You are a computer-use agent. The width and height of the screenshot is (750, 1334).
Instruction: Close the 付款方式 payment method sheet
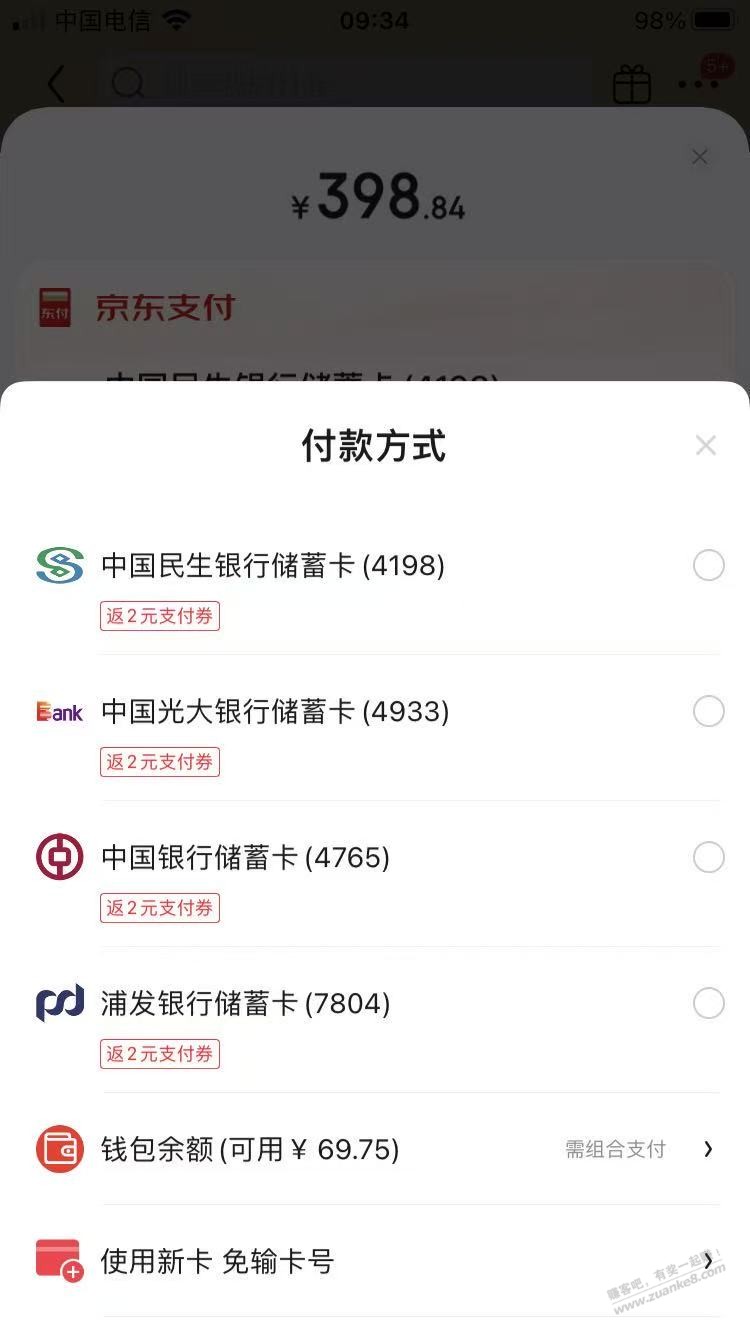pos(705,446)
